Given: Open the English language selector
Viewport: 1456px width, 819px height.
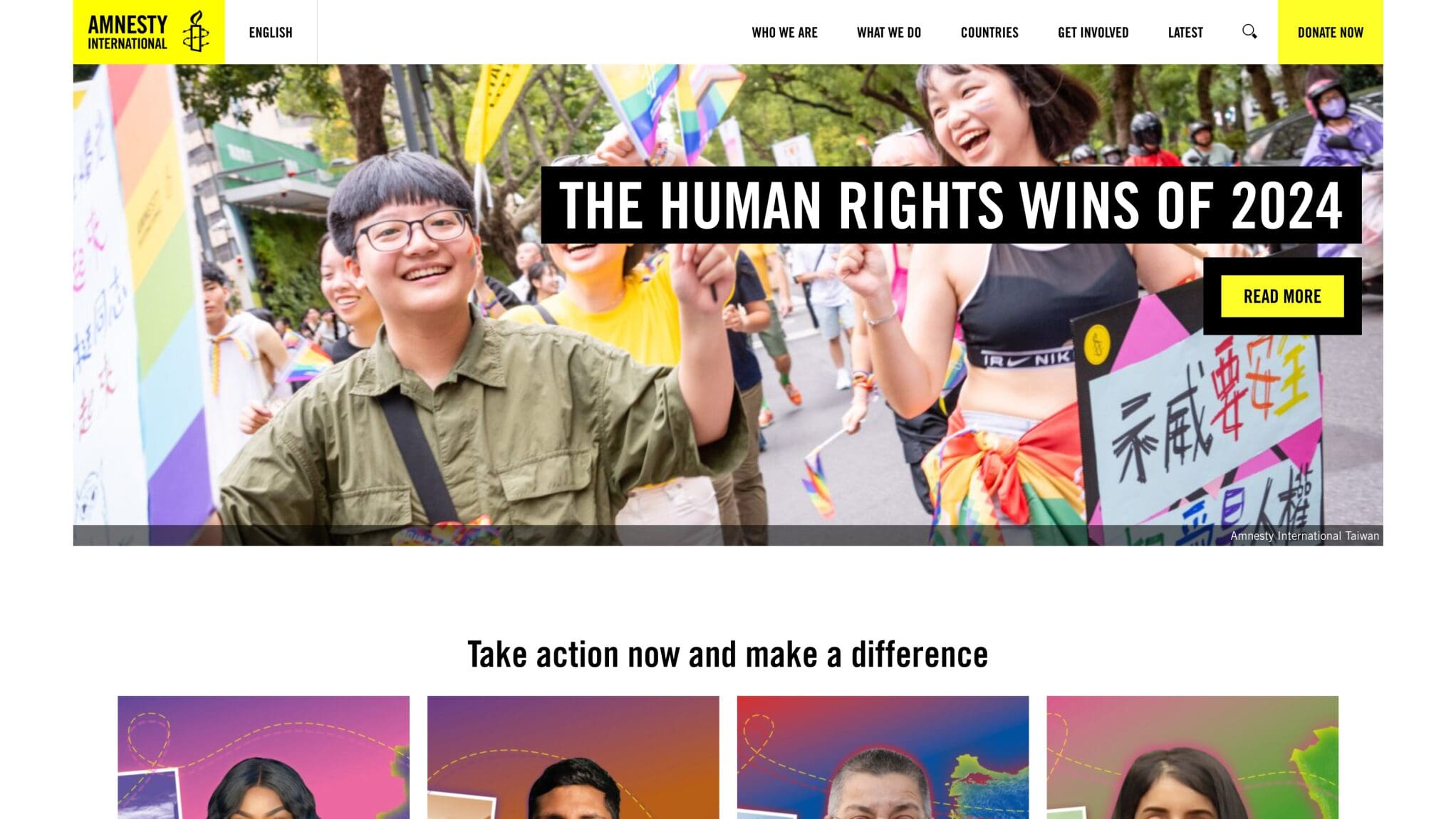Looking at the screenshot, I should tap(271, 33).
